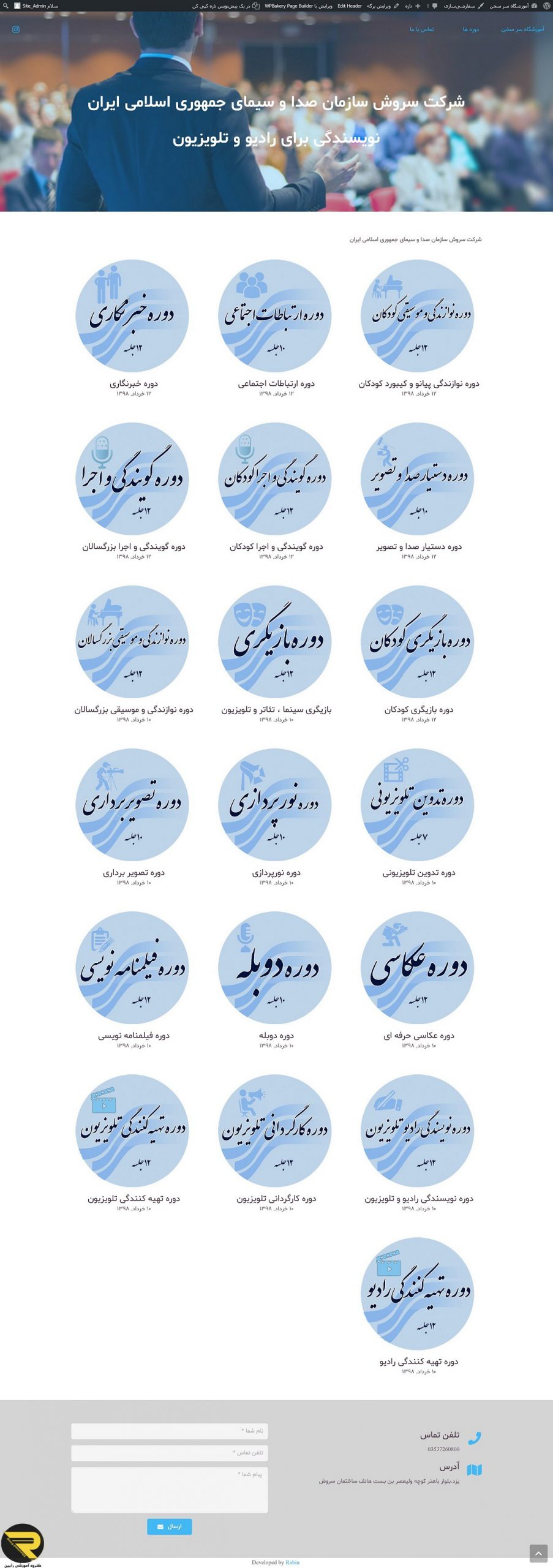
Task: Open the Instagram icon in the header
Action: 16,29
